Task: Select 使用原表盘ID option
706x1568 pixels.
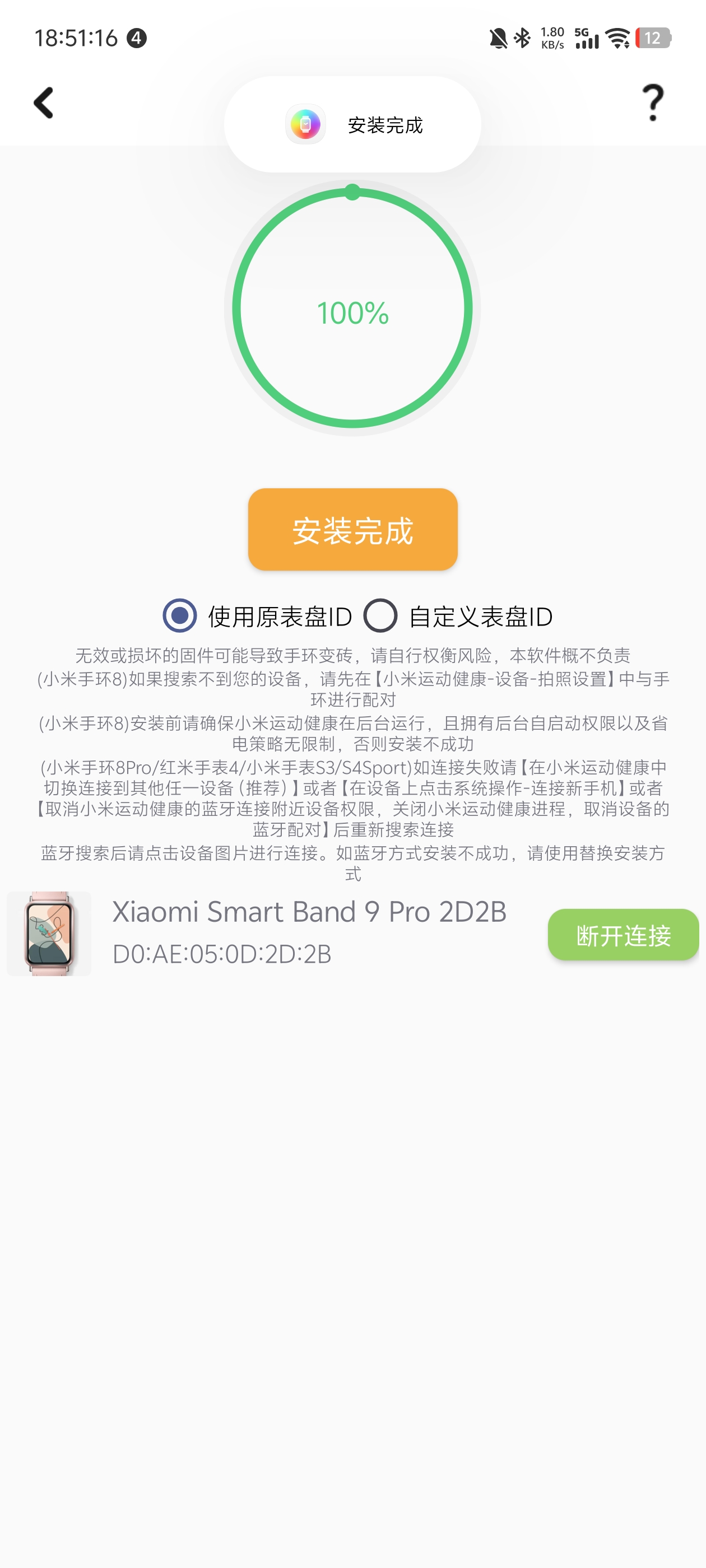Action: click(x=180, y=615)
